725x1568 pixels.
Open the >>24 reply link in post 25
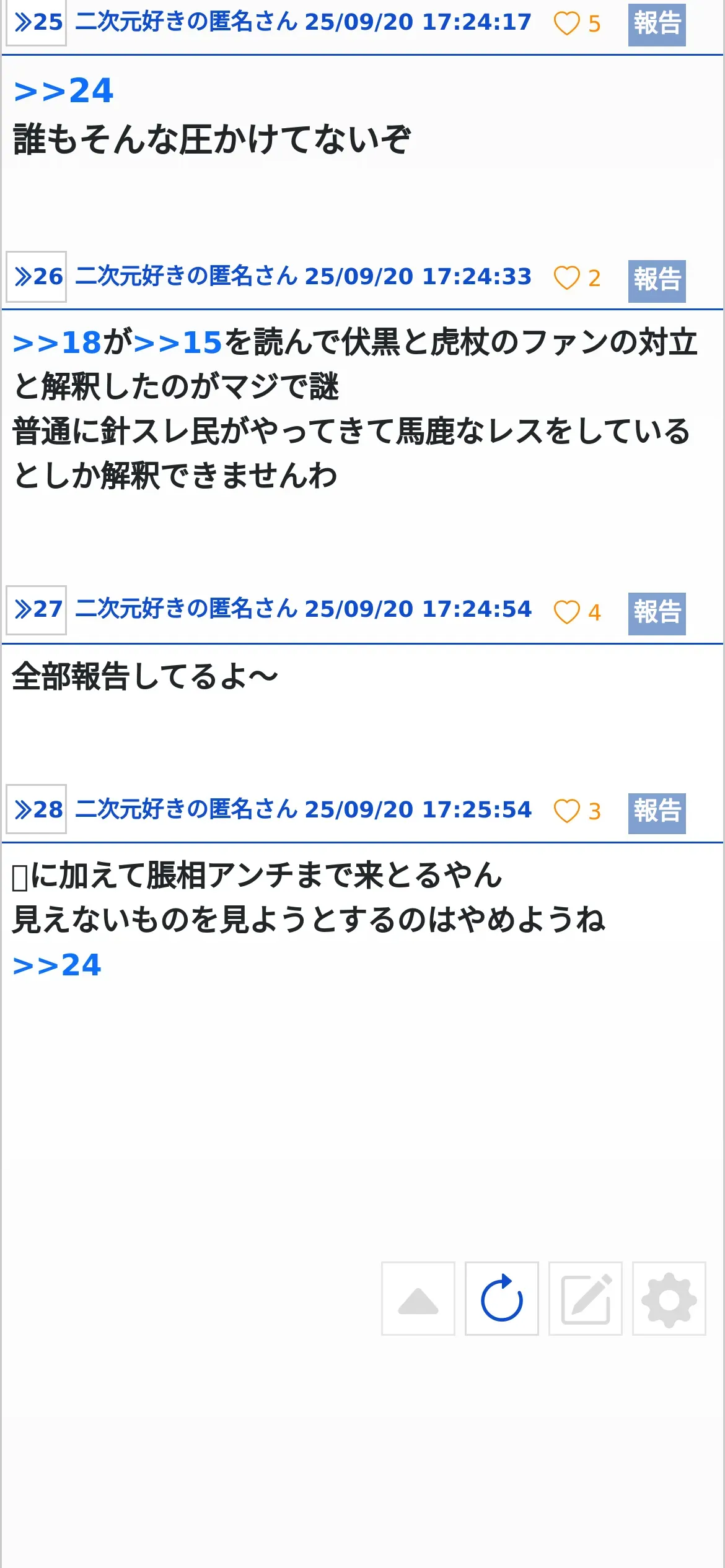coord(63,91)
